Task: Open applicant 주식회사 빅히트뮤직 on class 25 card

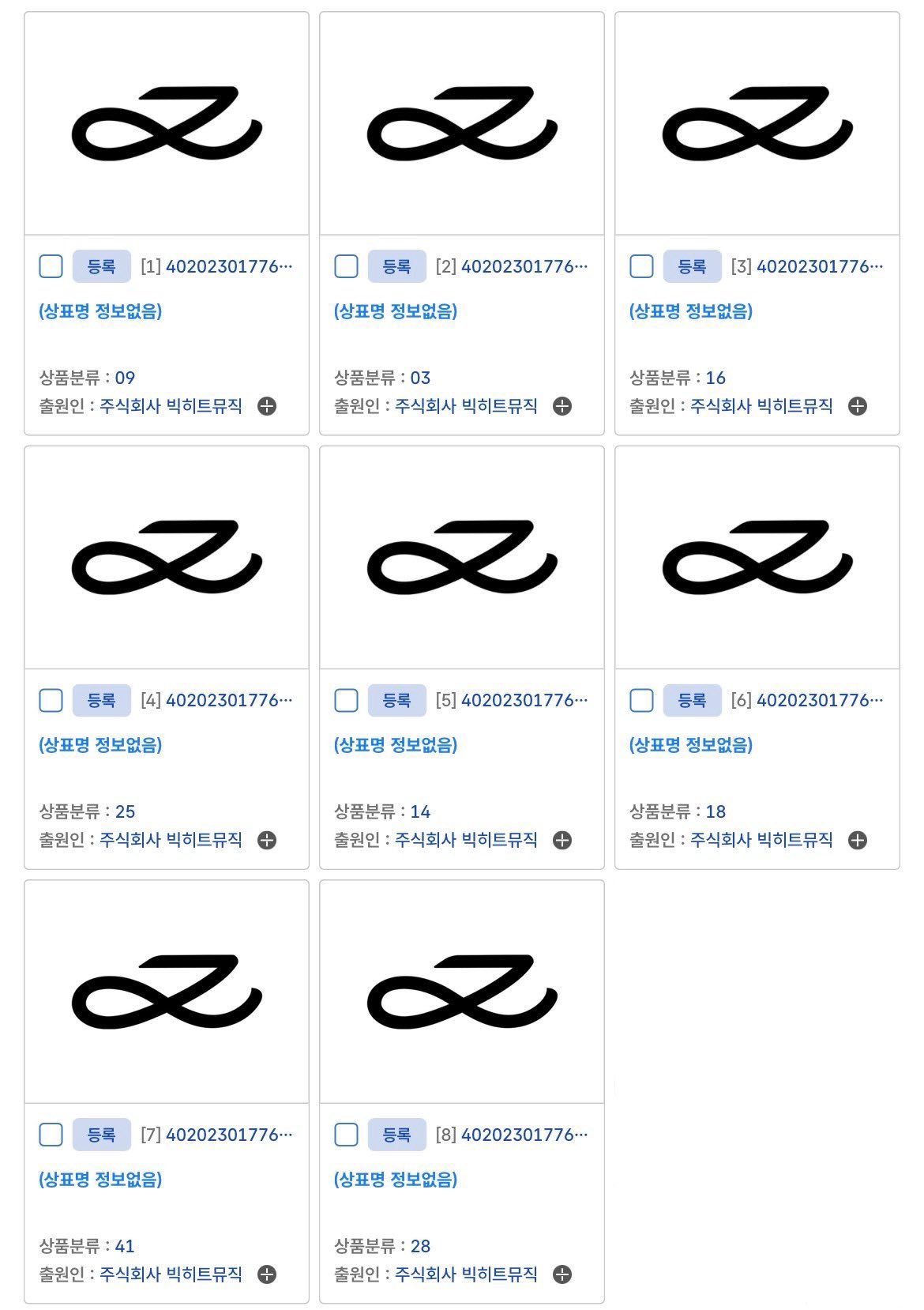Action: pyautogui.click(x=171, y=840)
